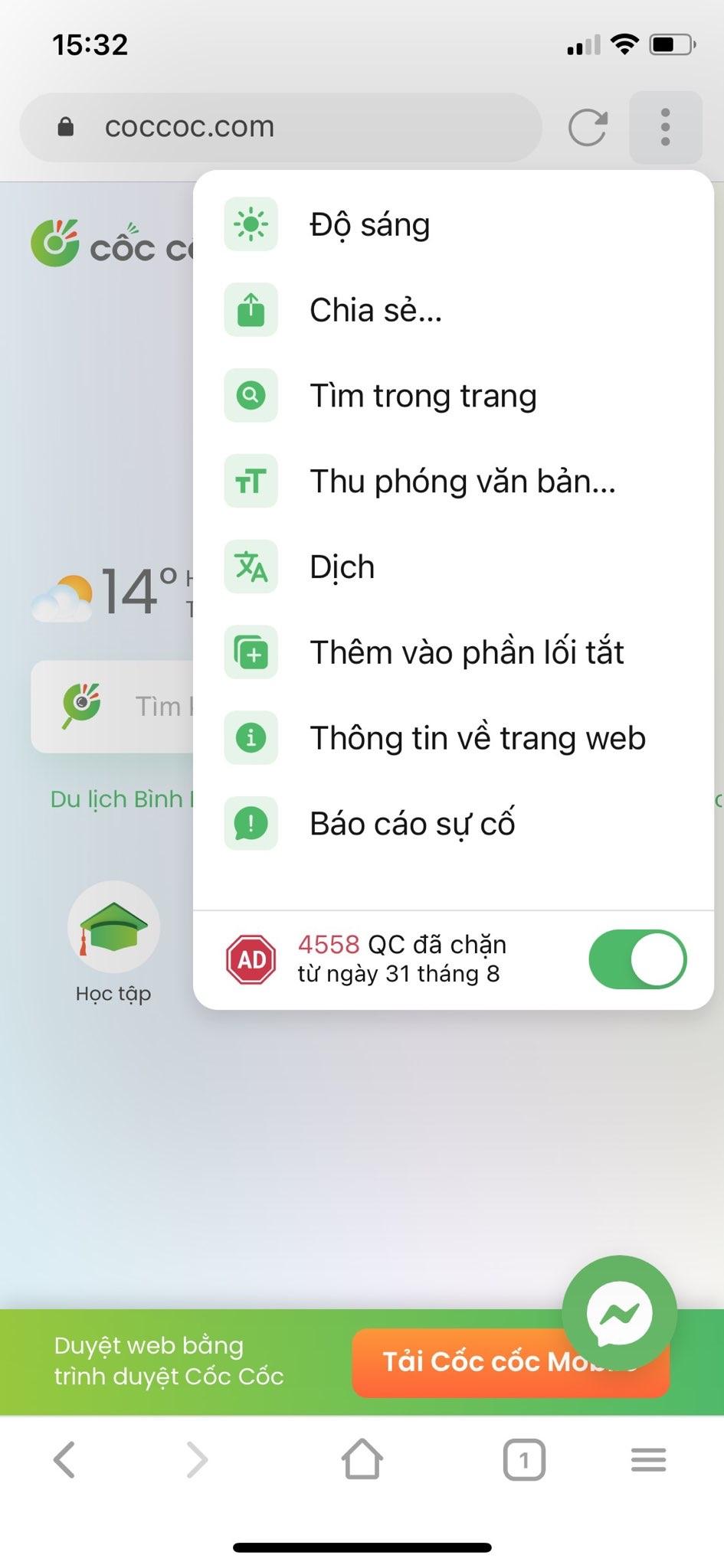Tap Dịch to translate the page
This screenshot has width=724, height=1568.
coord(342,567)
